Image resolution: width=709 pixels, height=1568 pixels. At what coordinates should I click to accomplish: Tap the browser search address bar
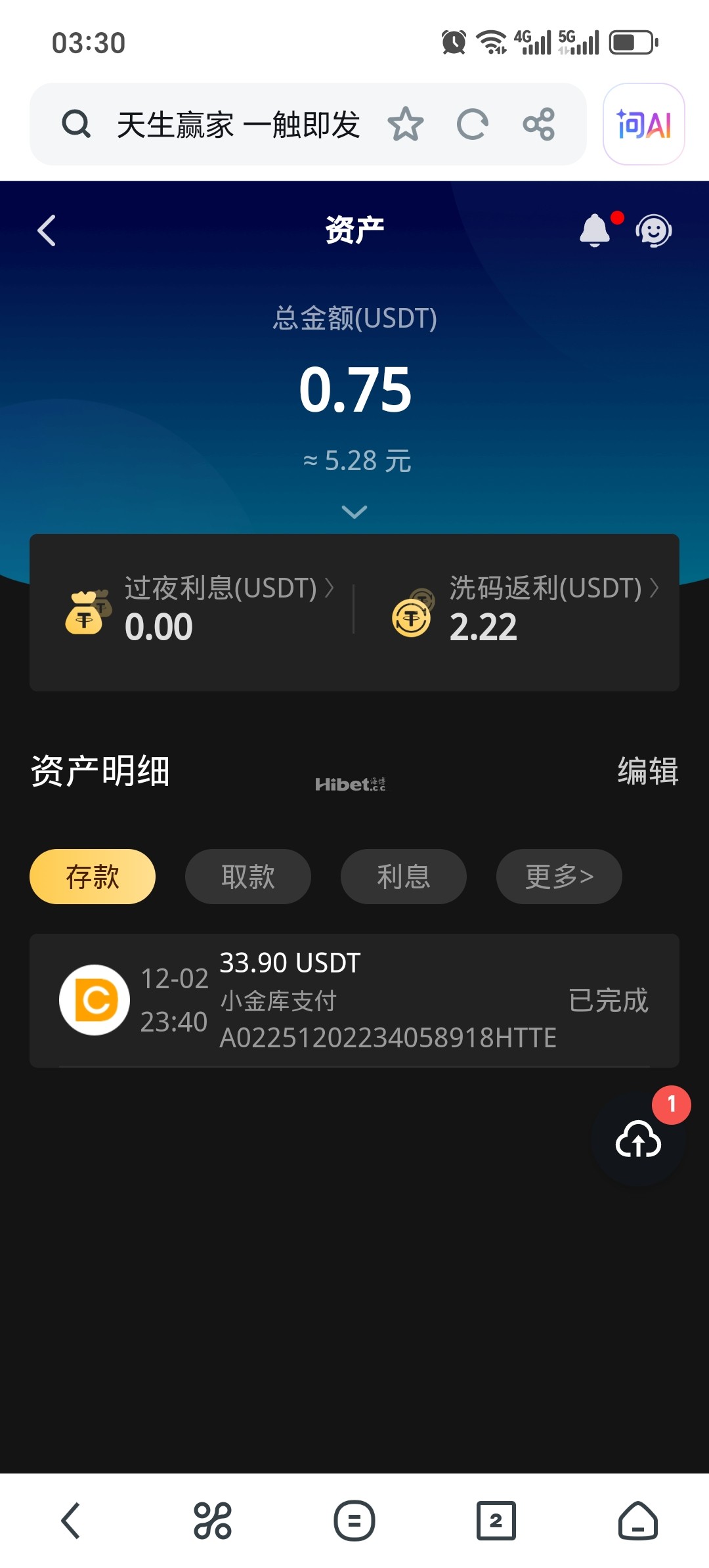236,125
